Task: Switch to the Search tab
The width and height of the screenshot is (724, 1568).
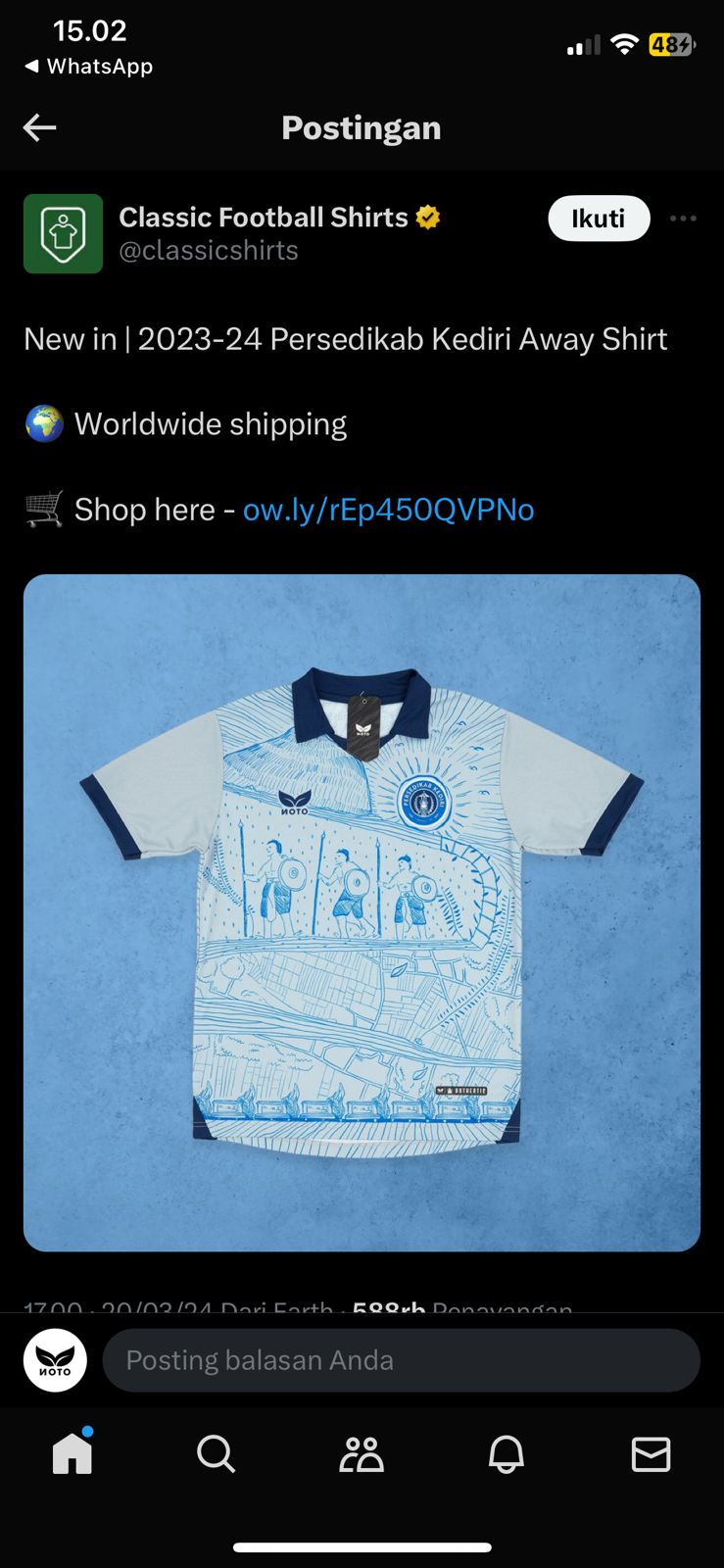Action: [x=216, y=1454]
